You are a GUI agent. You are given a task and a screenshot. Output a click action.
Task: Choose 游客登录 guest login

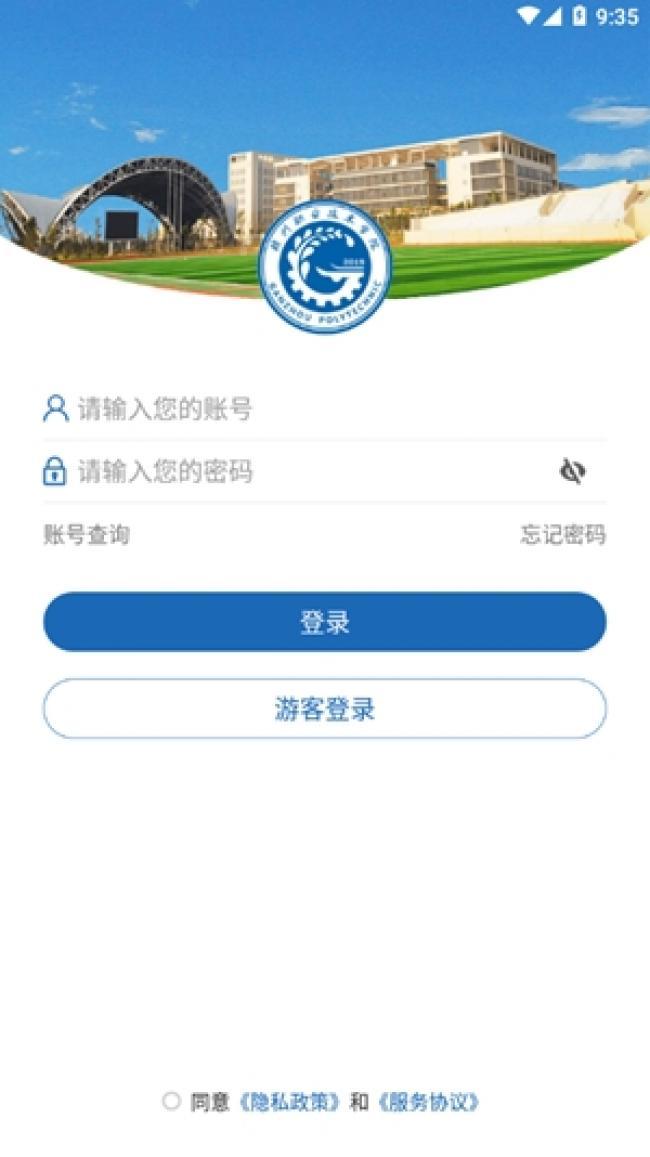(x=325, y=709)
